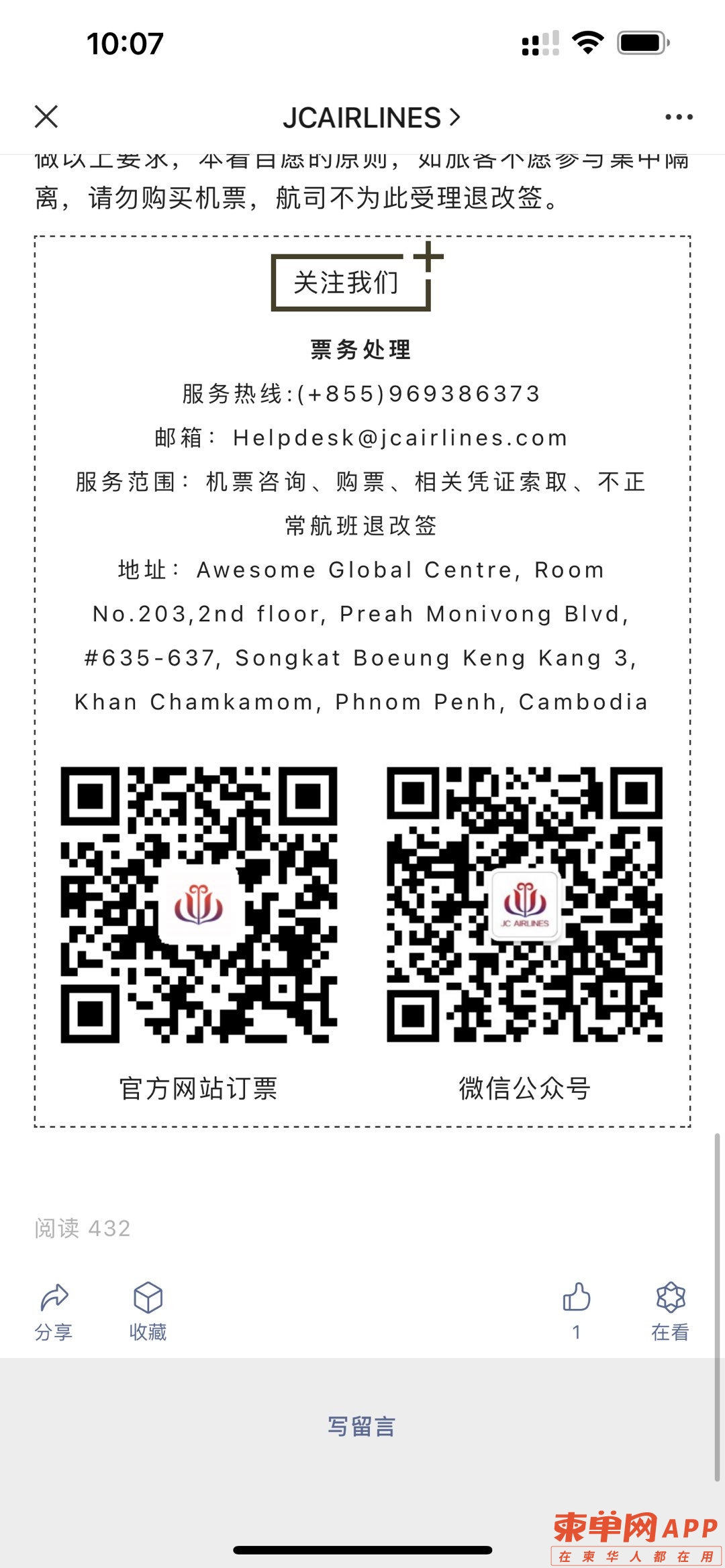Close the article with the X icon

pos(46,117)
